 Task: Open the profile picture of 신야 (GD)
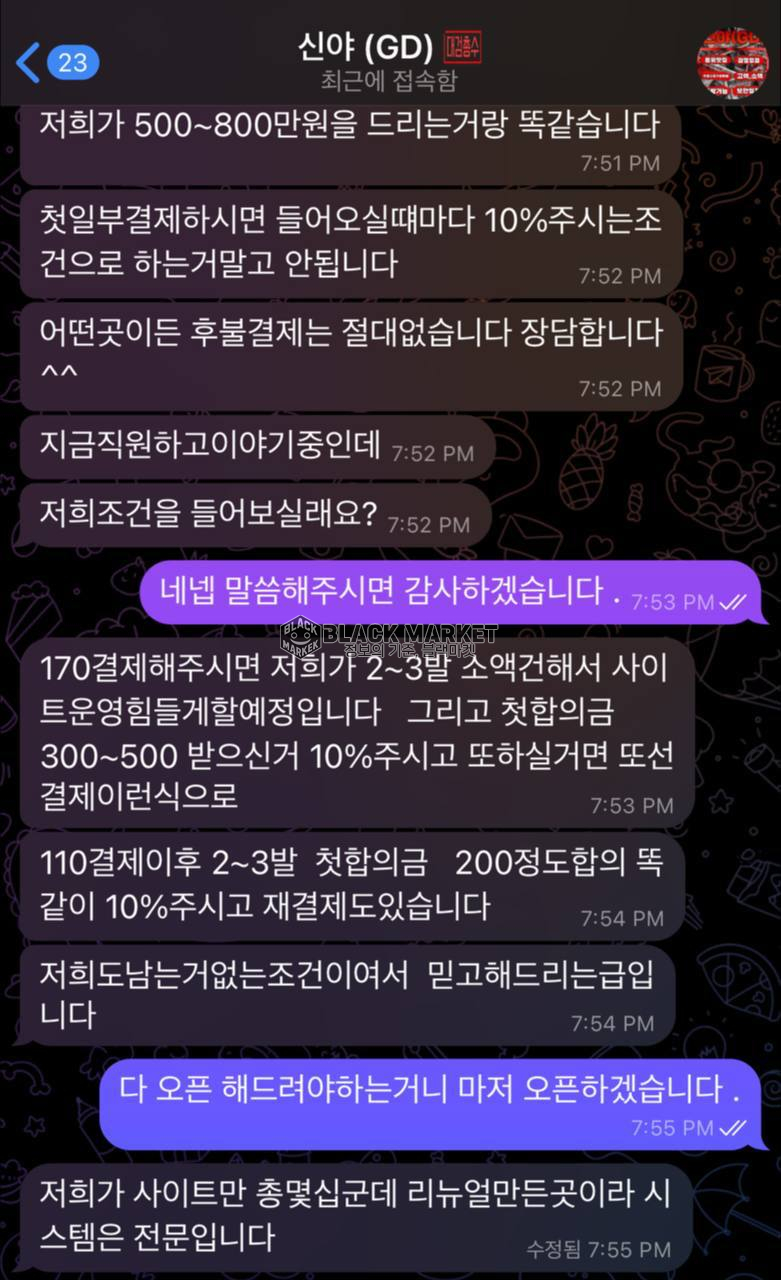731,63
